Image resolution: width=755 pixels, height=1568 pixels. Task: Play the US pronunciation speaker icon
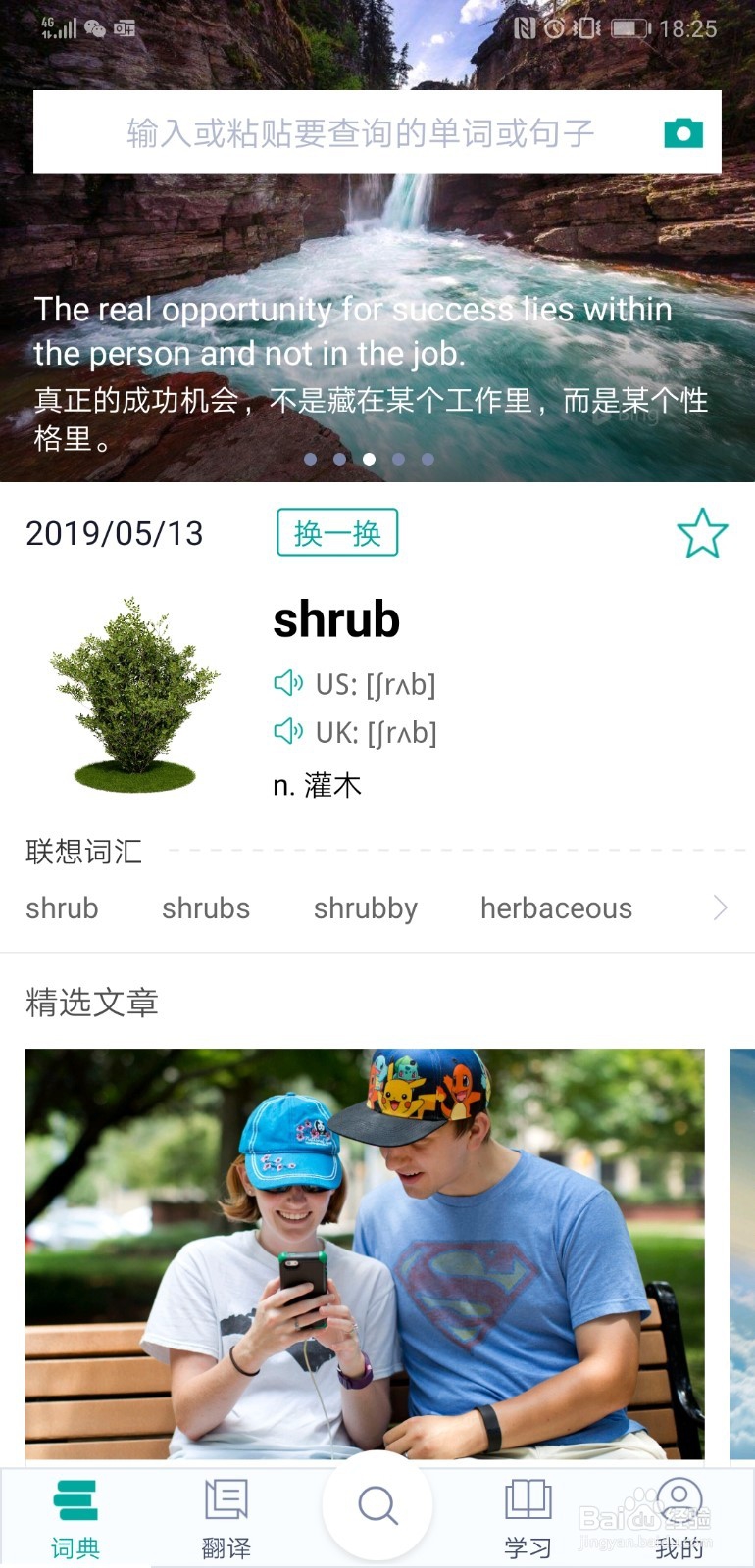[x=286, y=683]
